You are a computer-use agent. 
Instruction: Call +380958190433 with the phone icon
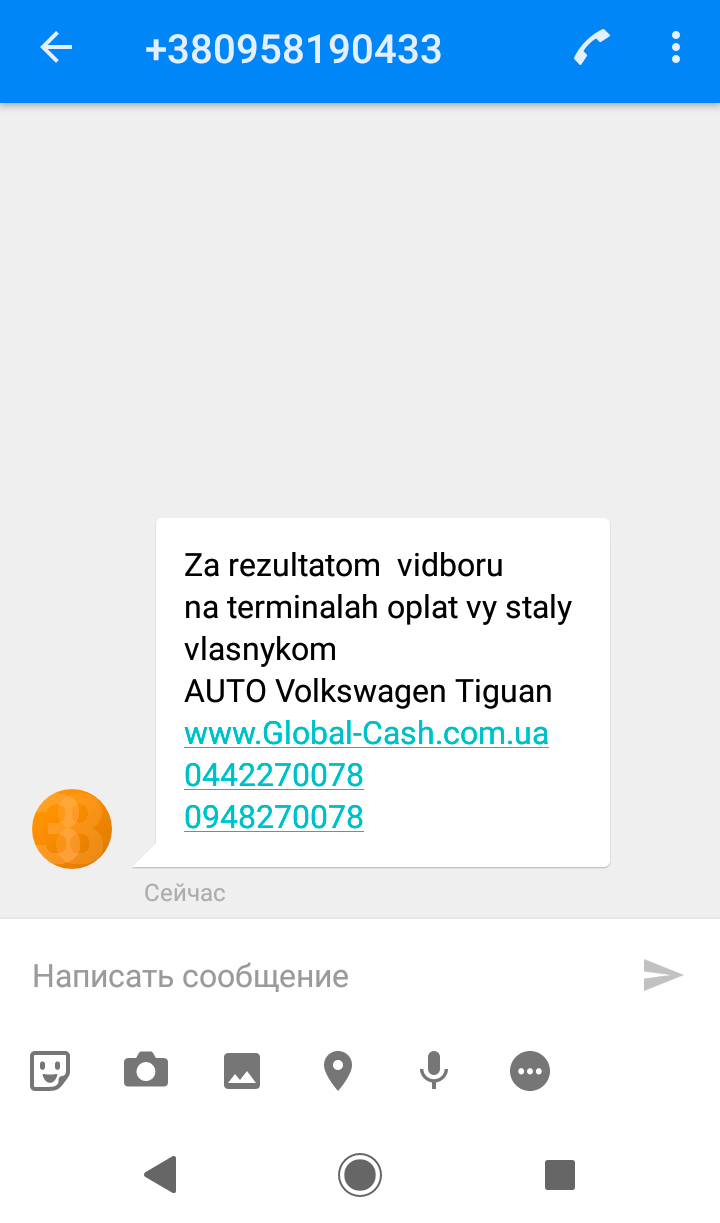coord(592,48)
